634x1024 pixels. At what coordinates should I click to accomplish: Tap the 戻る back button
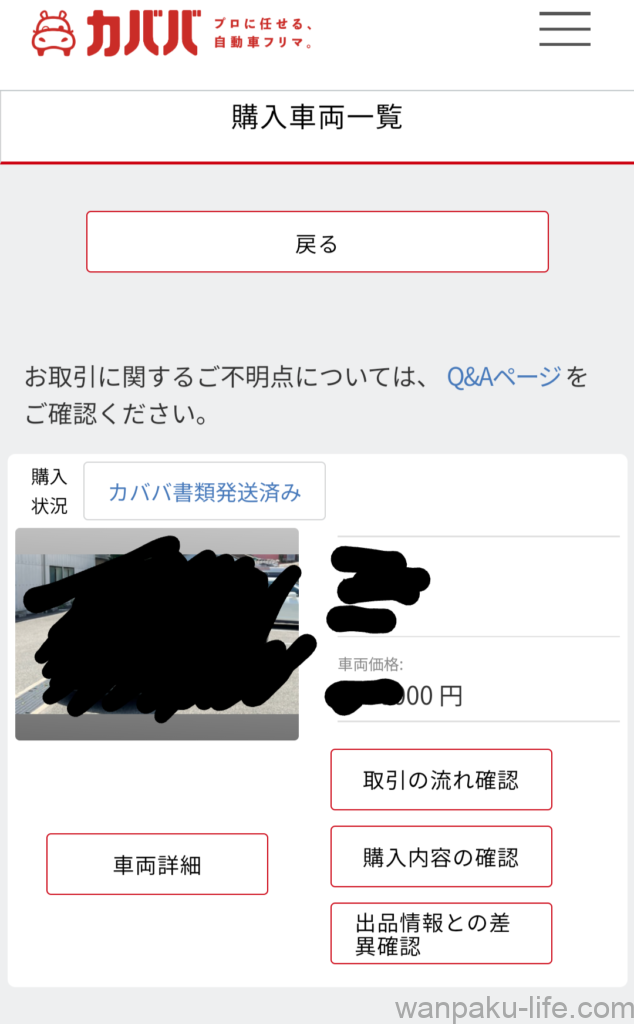coord(317,242)
